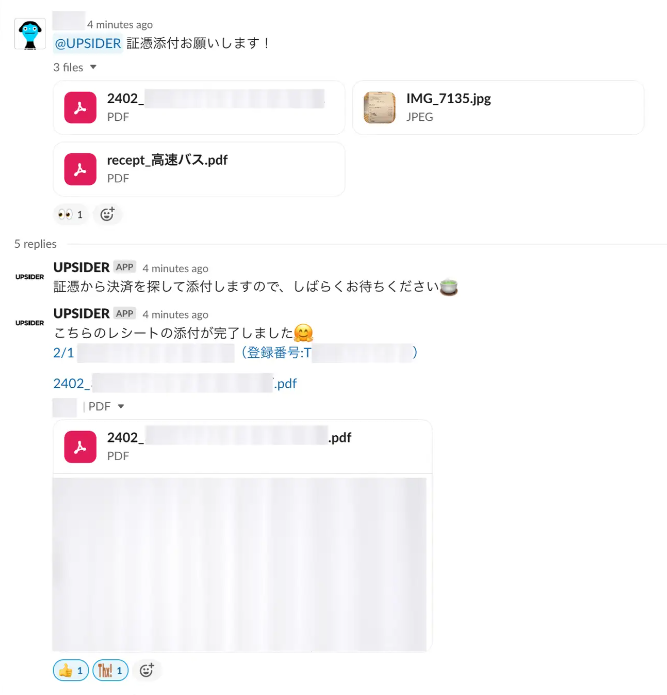Open the @UPSIDER mention
This screenshot has width=667, height=695.
point(88,43)
